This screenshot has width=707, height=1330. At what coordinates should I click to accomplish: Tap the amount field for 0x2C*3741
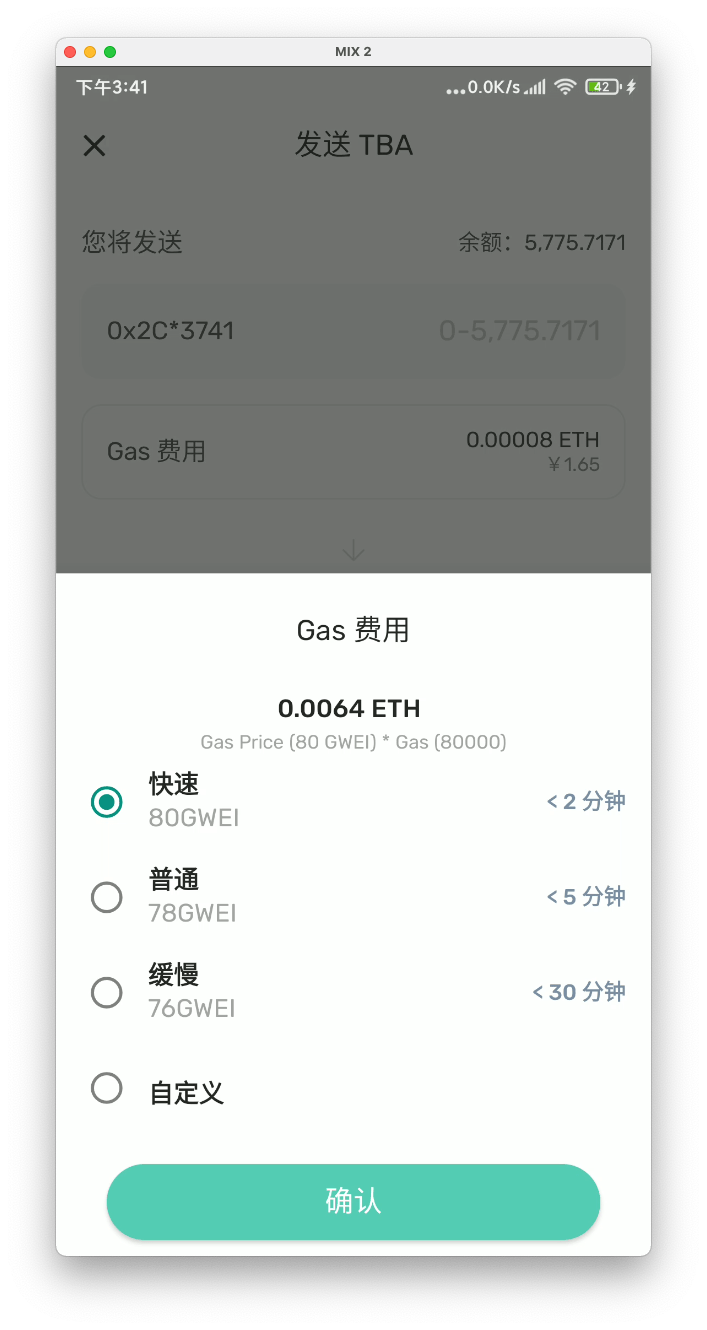point(353,331)
